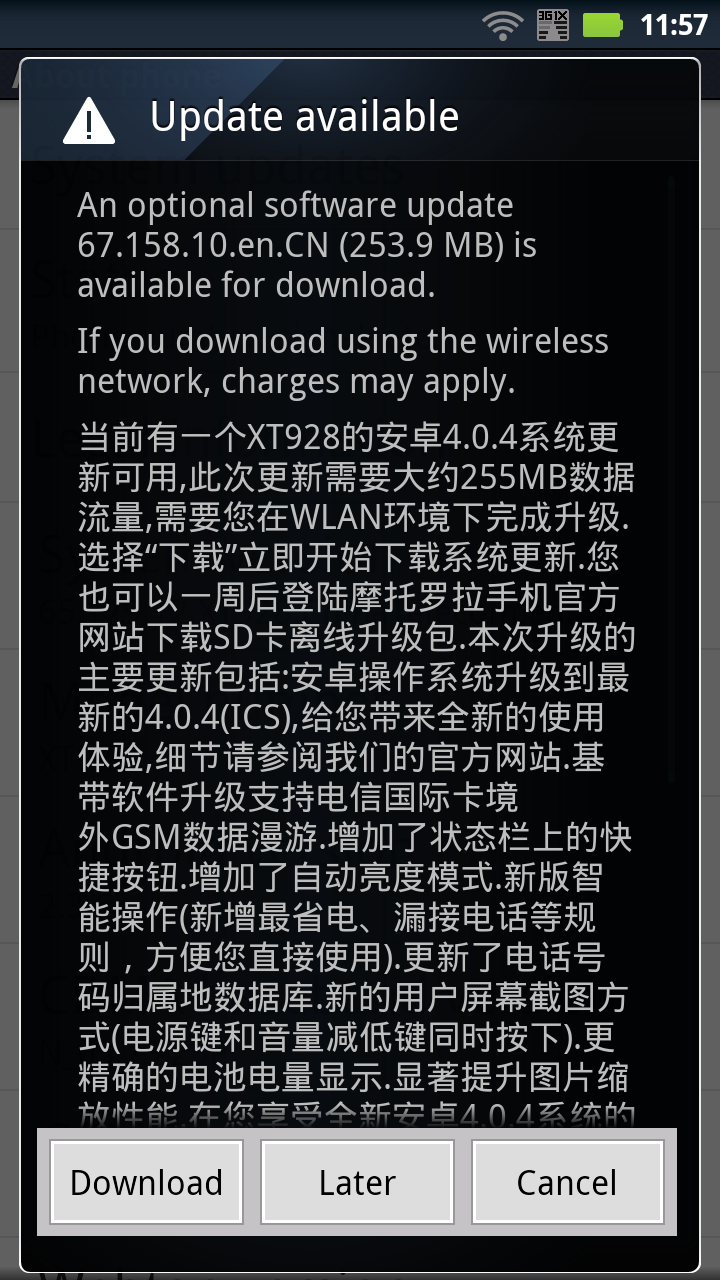Choose Later to postpone the update
Image resolution: width=720 pixels, height=1280 pixels.
(x=357, y=1183)
